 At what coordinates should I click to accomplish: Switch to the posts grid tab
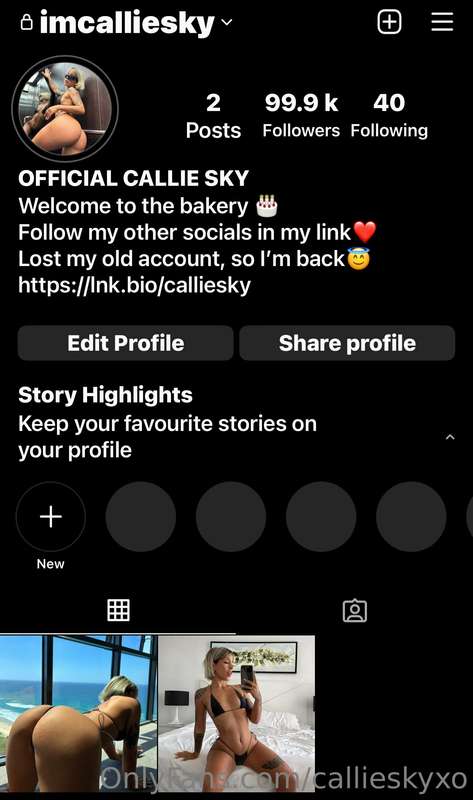coord(118,610)
